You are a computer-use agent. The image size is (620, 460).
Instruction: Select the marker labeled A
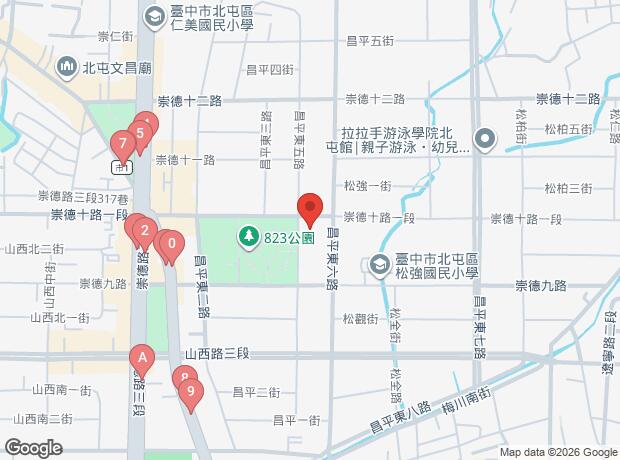142,361
